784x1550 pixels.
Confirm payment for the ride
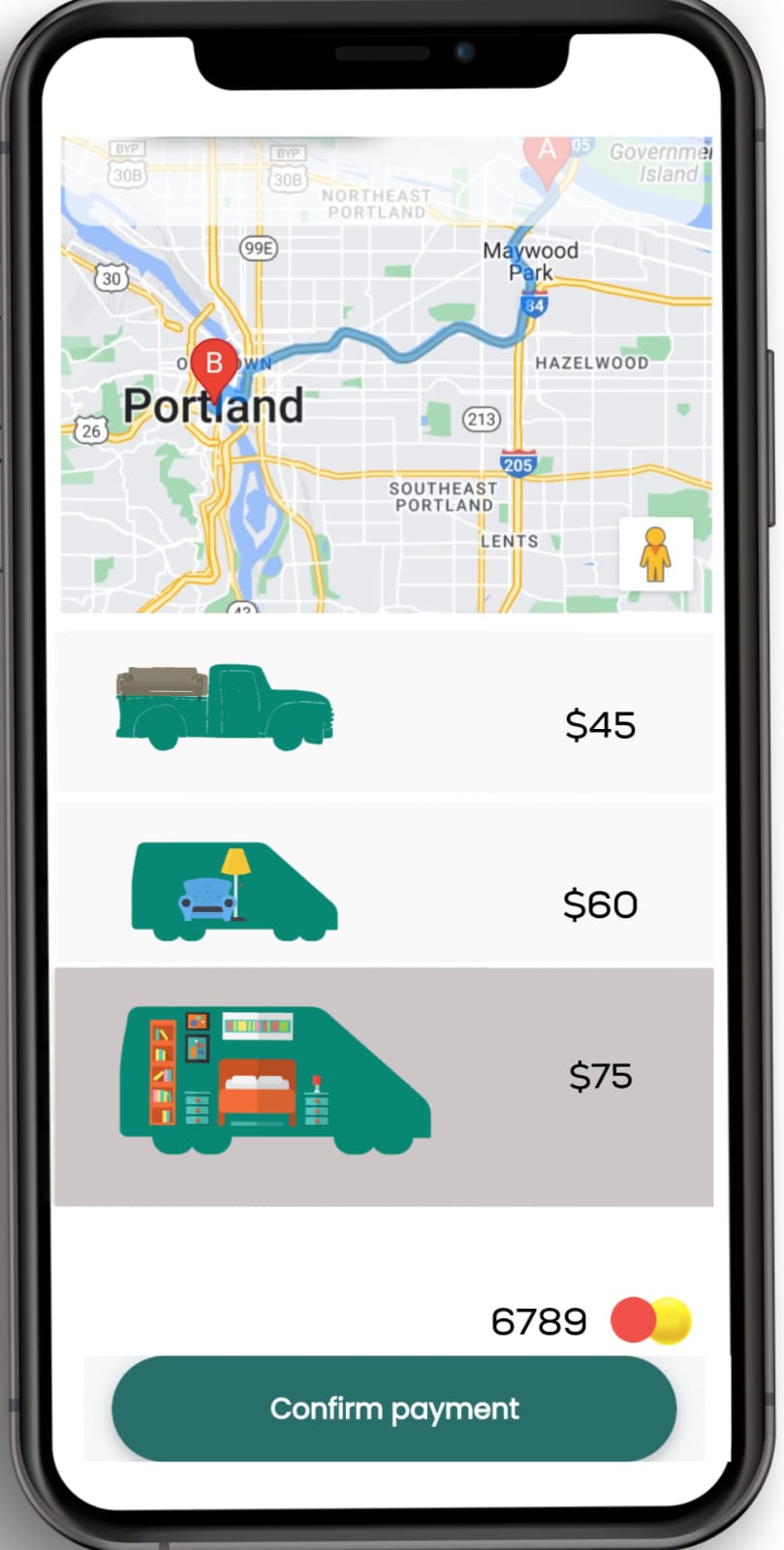pyautogui.click(x=393, y=1408)
